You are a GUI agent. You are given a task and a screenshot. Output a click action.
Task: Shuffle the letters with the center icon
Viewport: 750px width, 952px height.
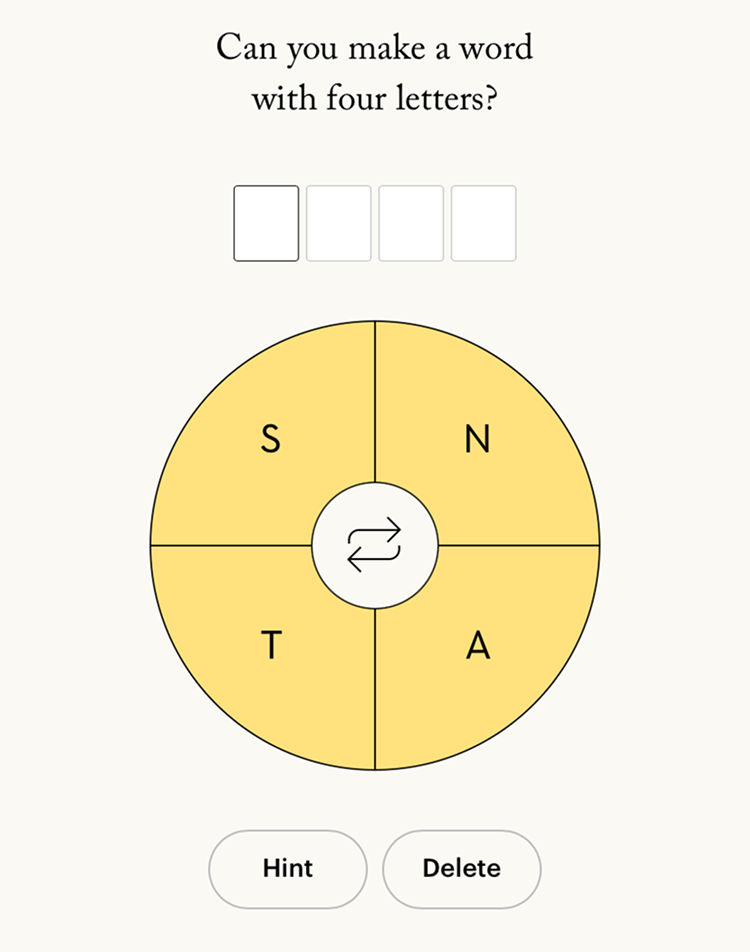click(x=374, y=545)
